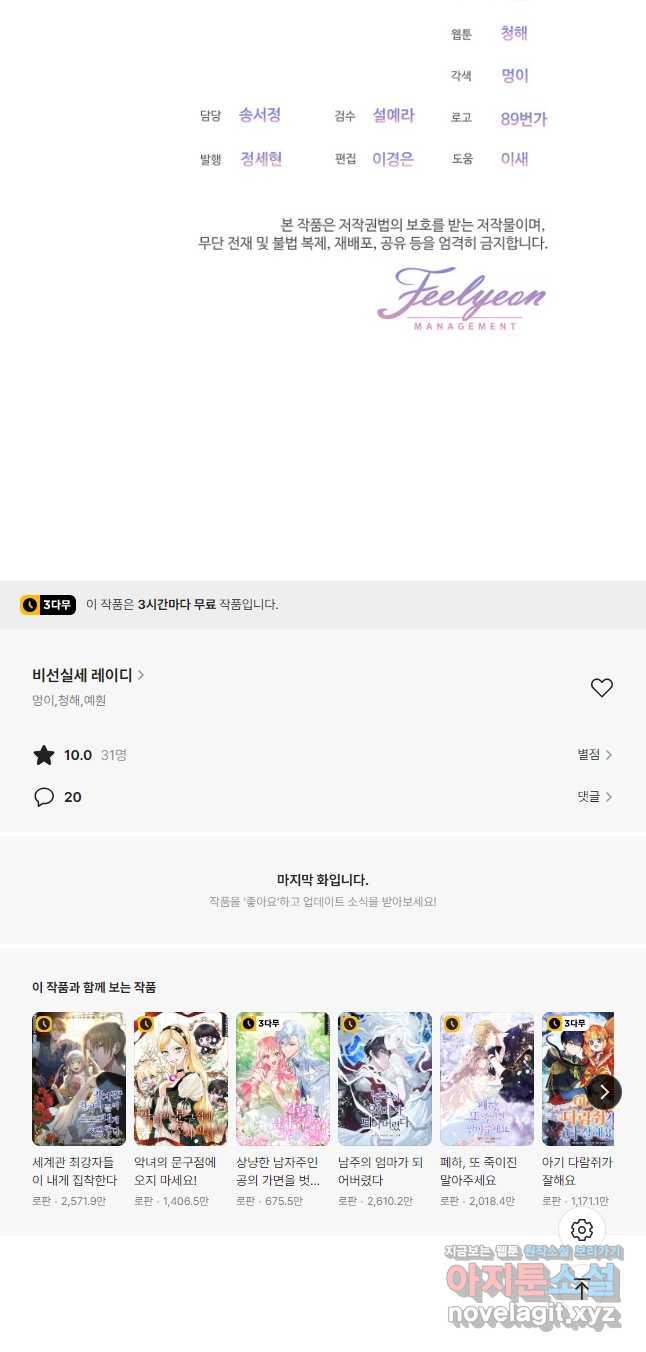This screenshot has height=1352, width=646.
Task: Open 폐하, 또 죽이진 말아주세요 recommendation
Action: [487, 1079]
